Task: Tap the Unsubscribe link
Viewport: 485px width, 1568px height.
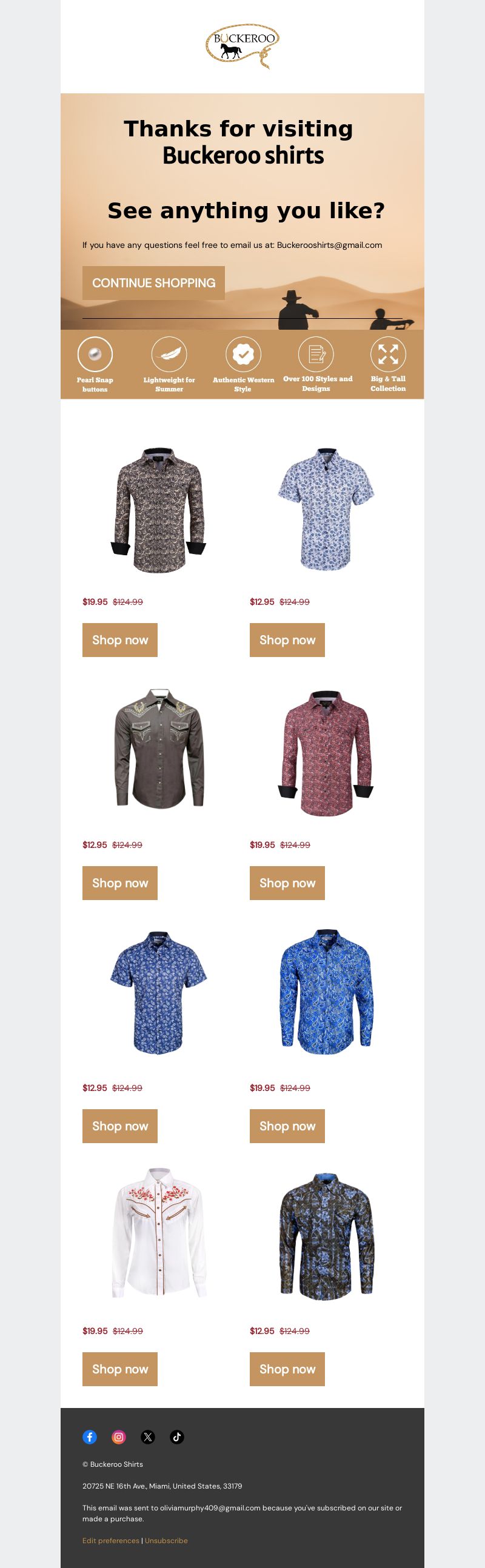Action: [x=166, y=1540]
